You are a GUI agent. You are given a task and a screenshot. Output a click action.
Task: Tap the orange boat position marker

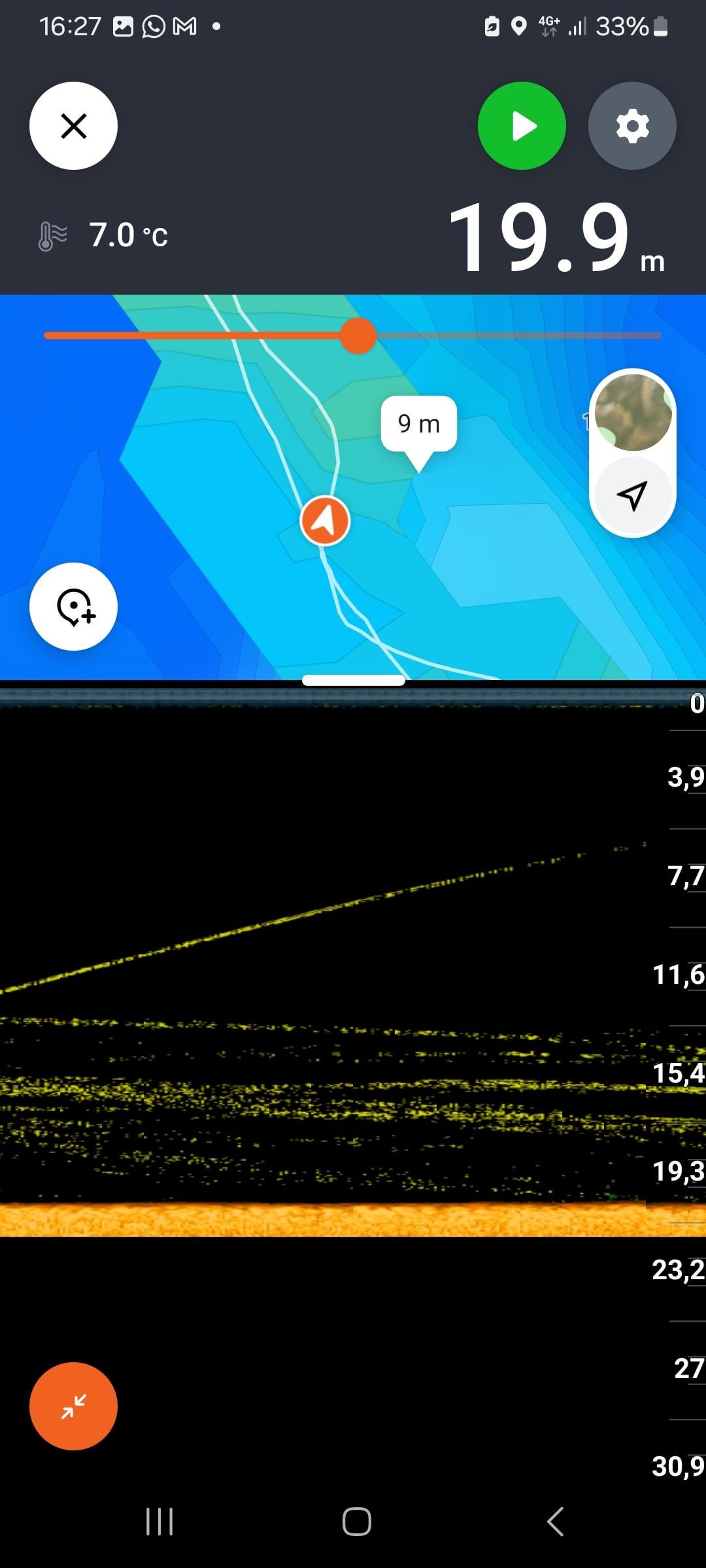pos(325,521)
